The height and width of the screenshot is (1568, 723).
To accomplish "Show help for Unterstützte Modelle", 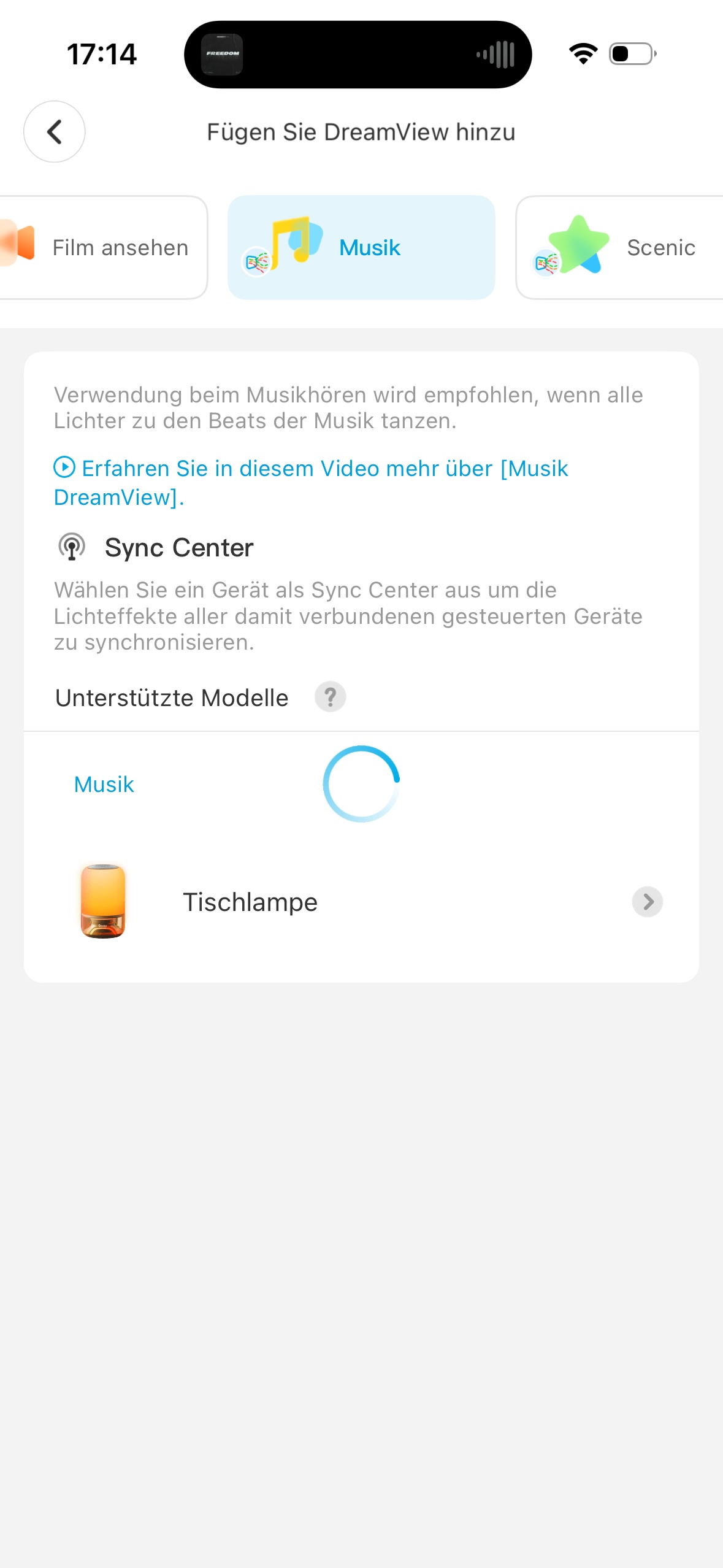I will pos(330,697).
